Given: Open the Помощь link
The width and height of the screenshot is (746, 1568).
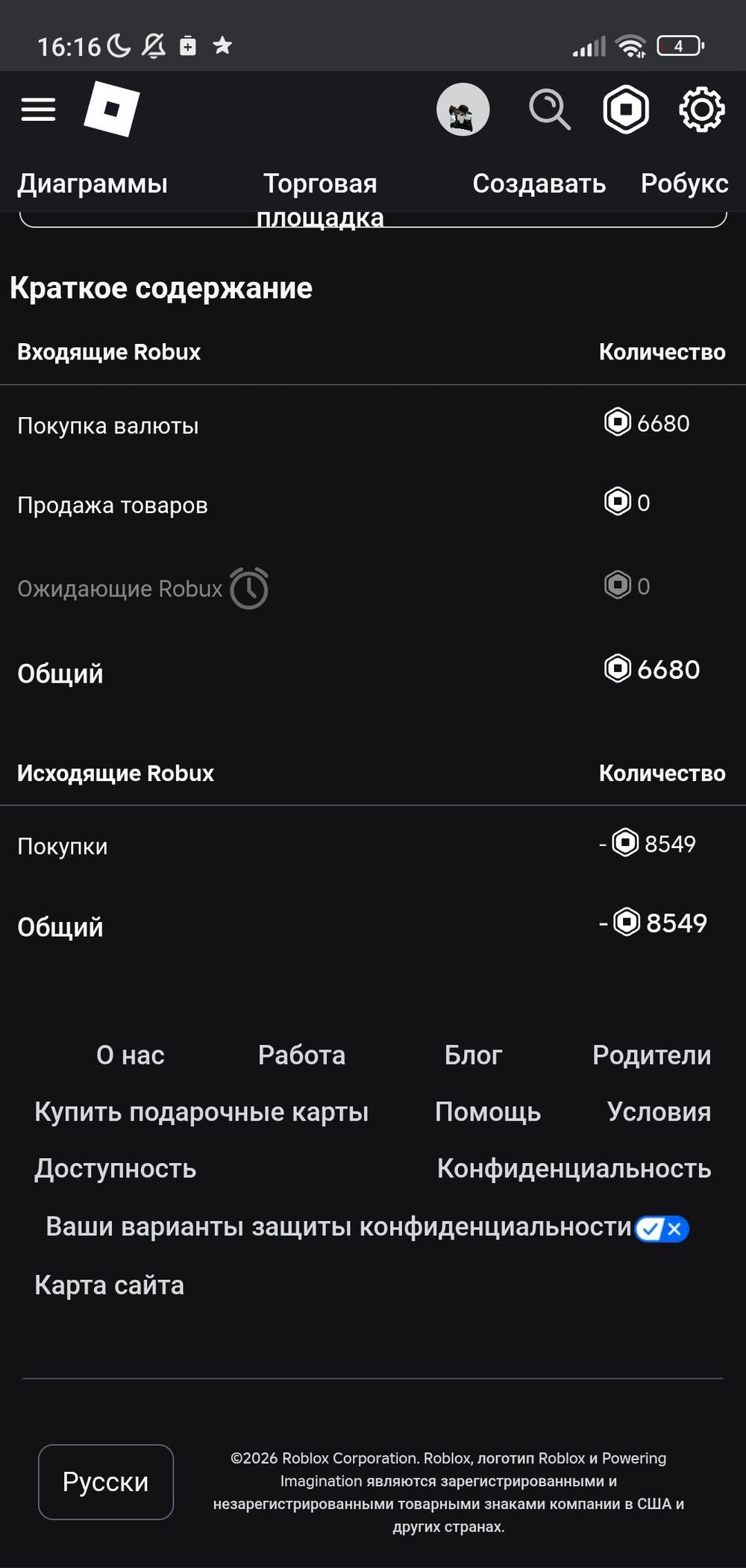Looking at the screenshot, I should point(488,1112).
